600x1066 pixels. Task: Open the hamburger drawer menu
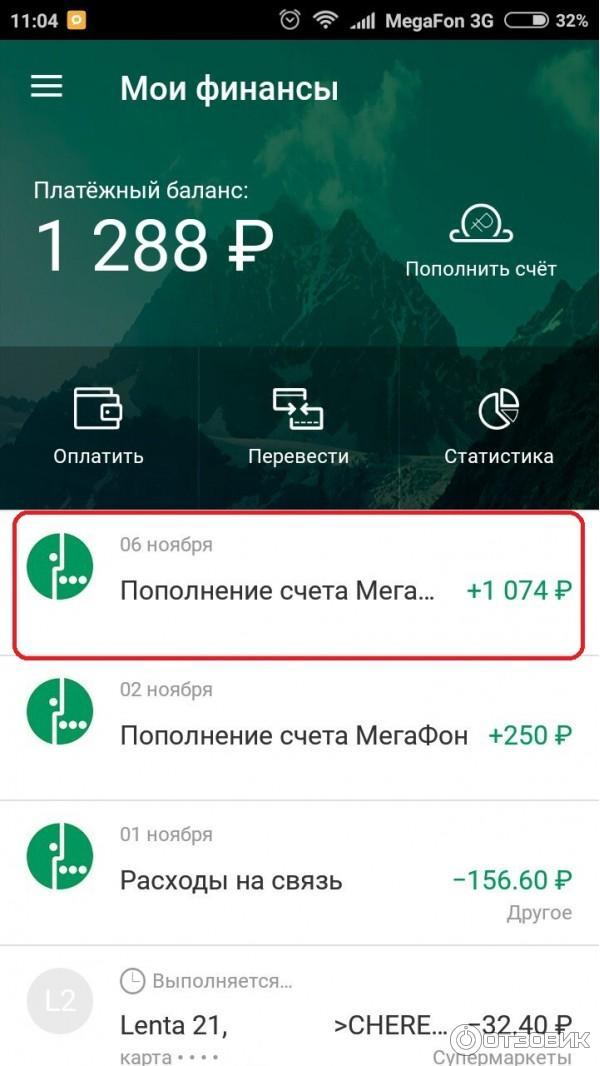(46, 87)
